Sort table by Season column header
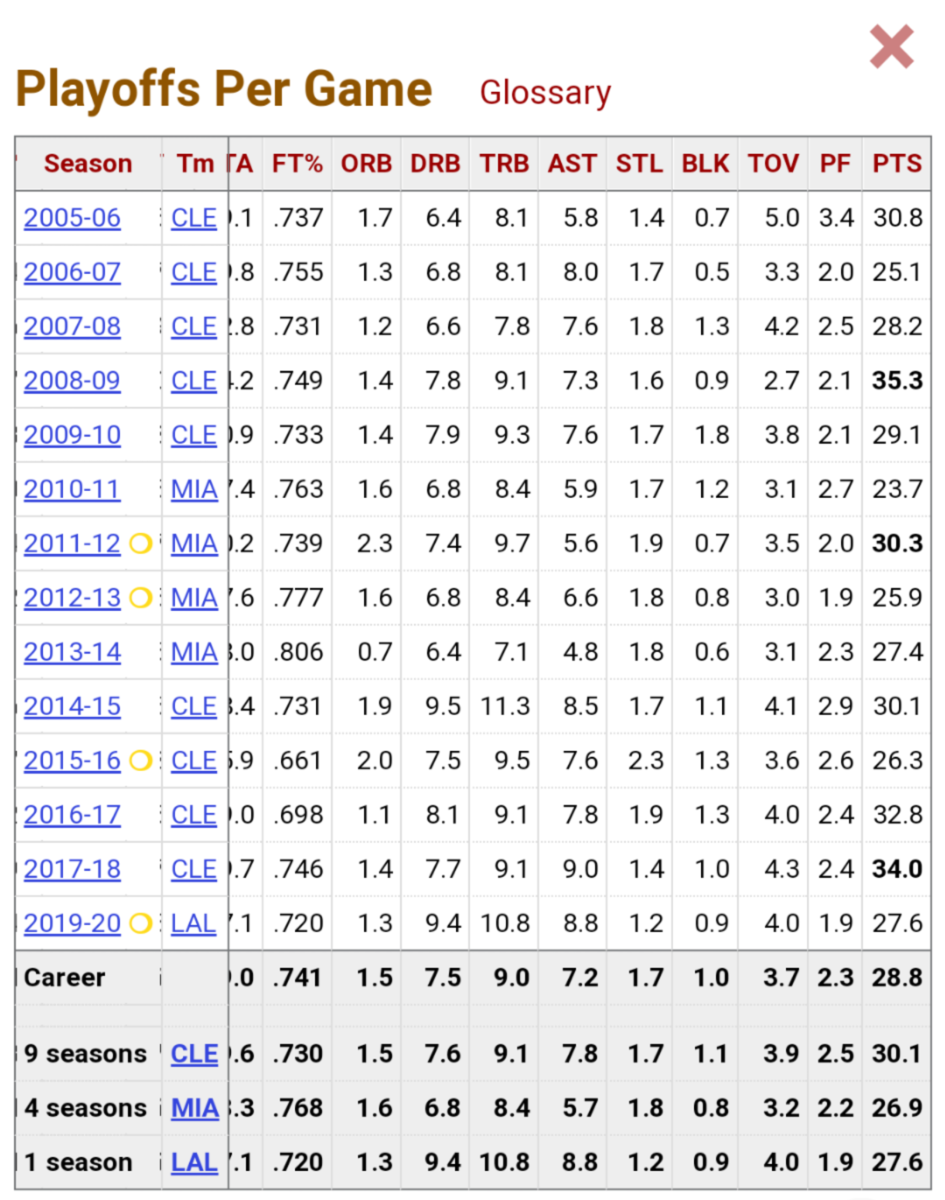This screenshot has width=945, height=1200. tap(88, 164)
